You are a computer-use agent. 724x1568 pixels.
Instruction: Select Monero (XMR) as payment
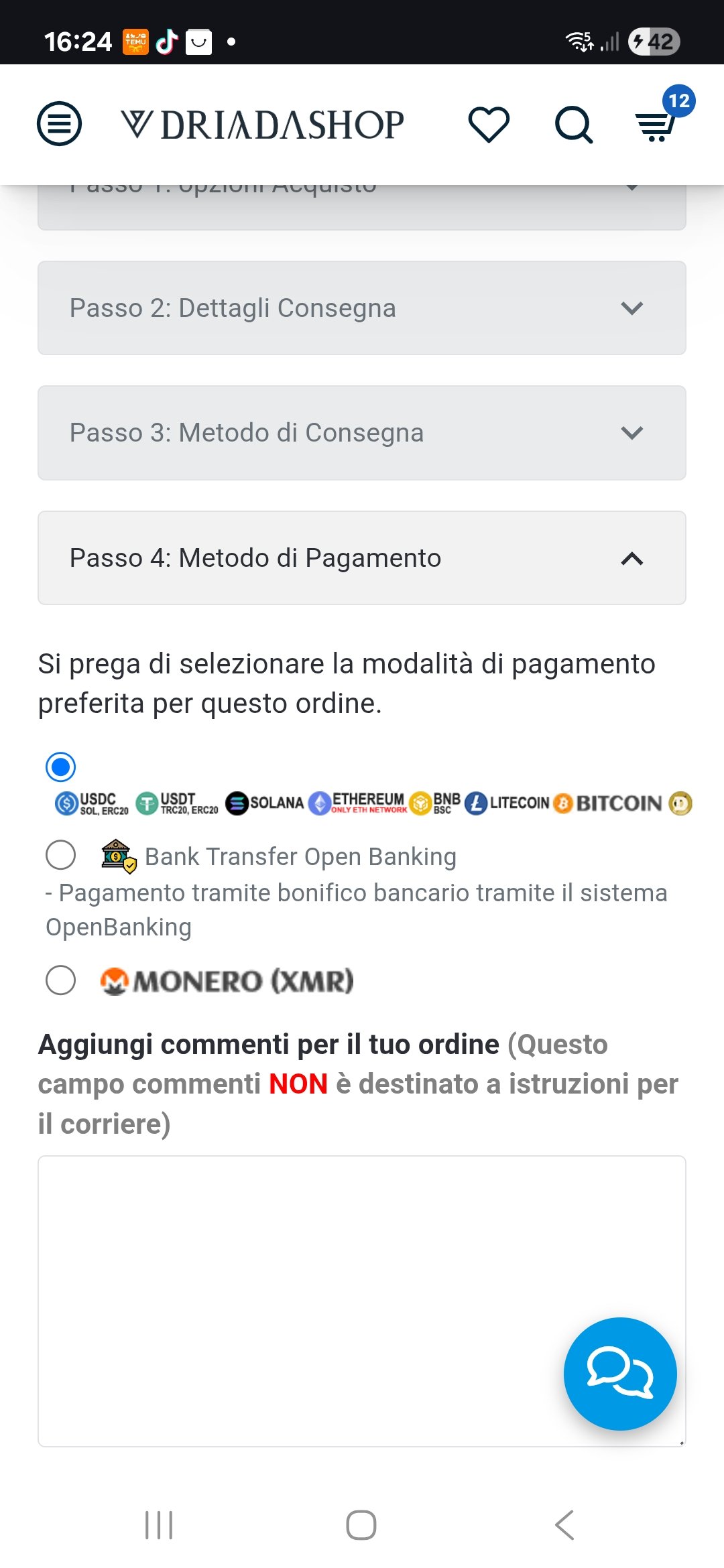[60, 980]
